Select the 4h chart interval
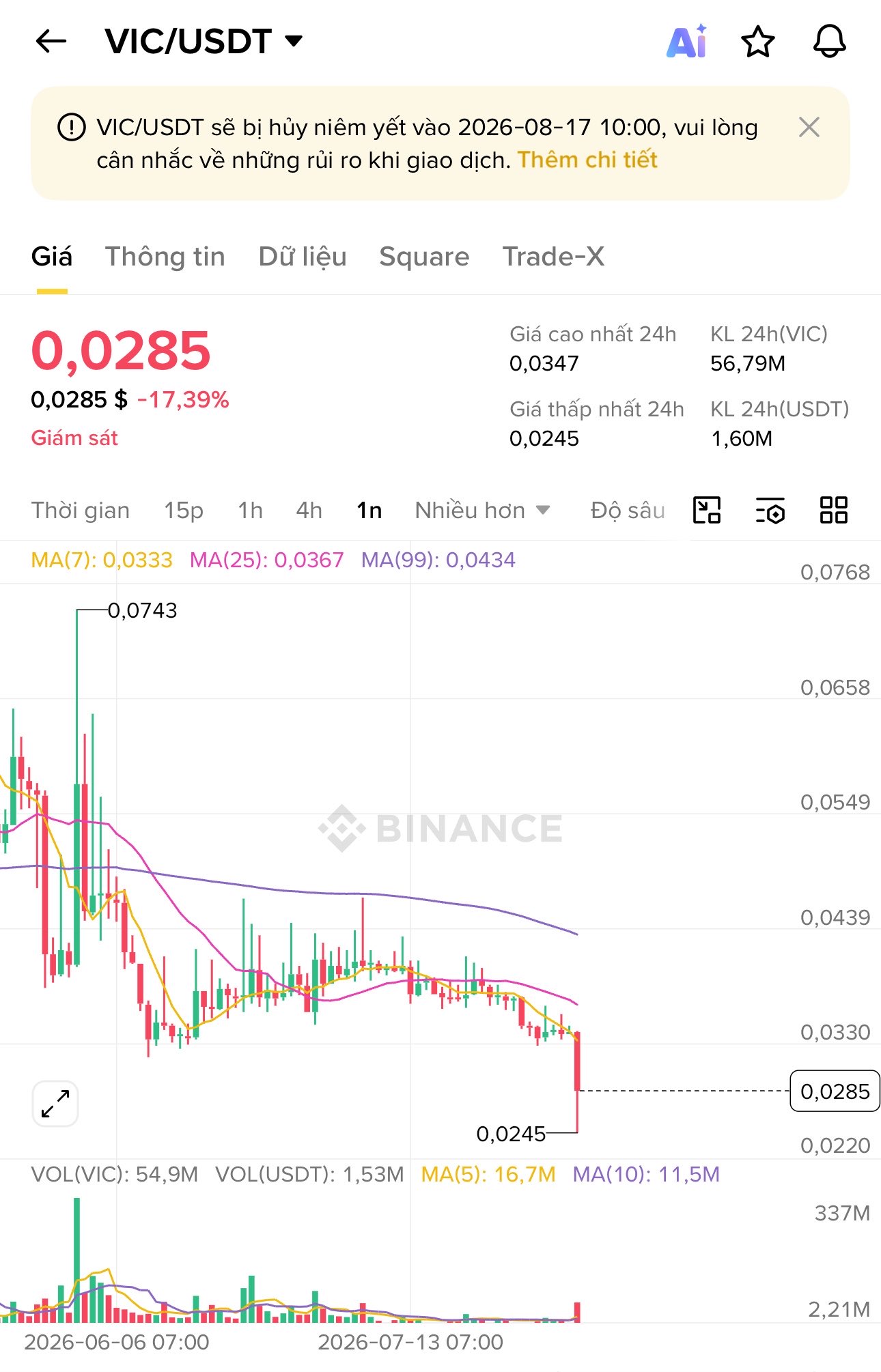 (x=309, y=510)
